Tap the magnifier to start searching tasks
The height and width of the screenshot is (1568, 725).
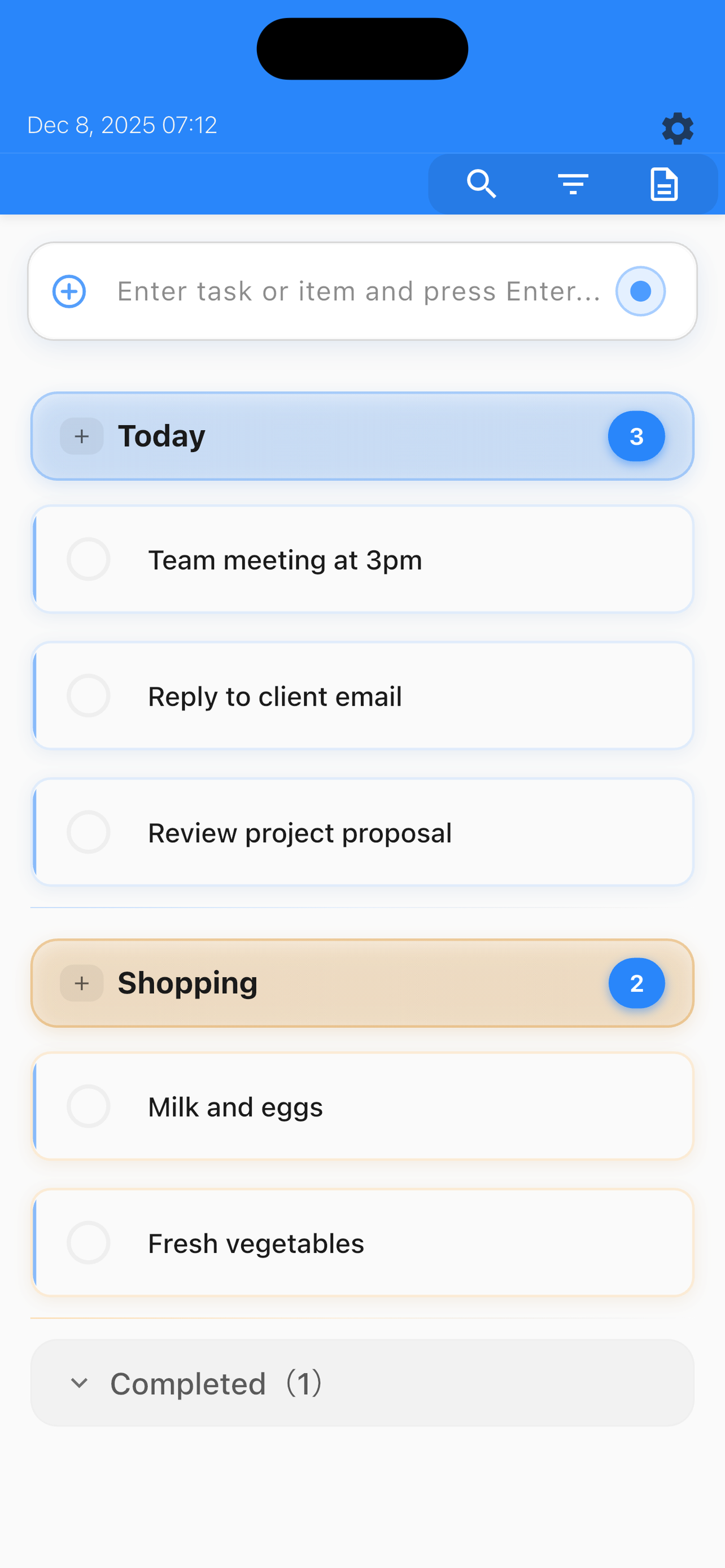click(481, 184)
